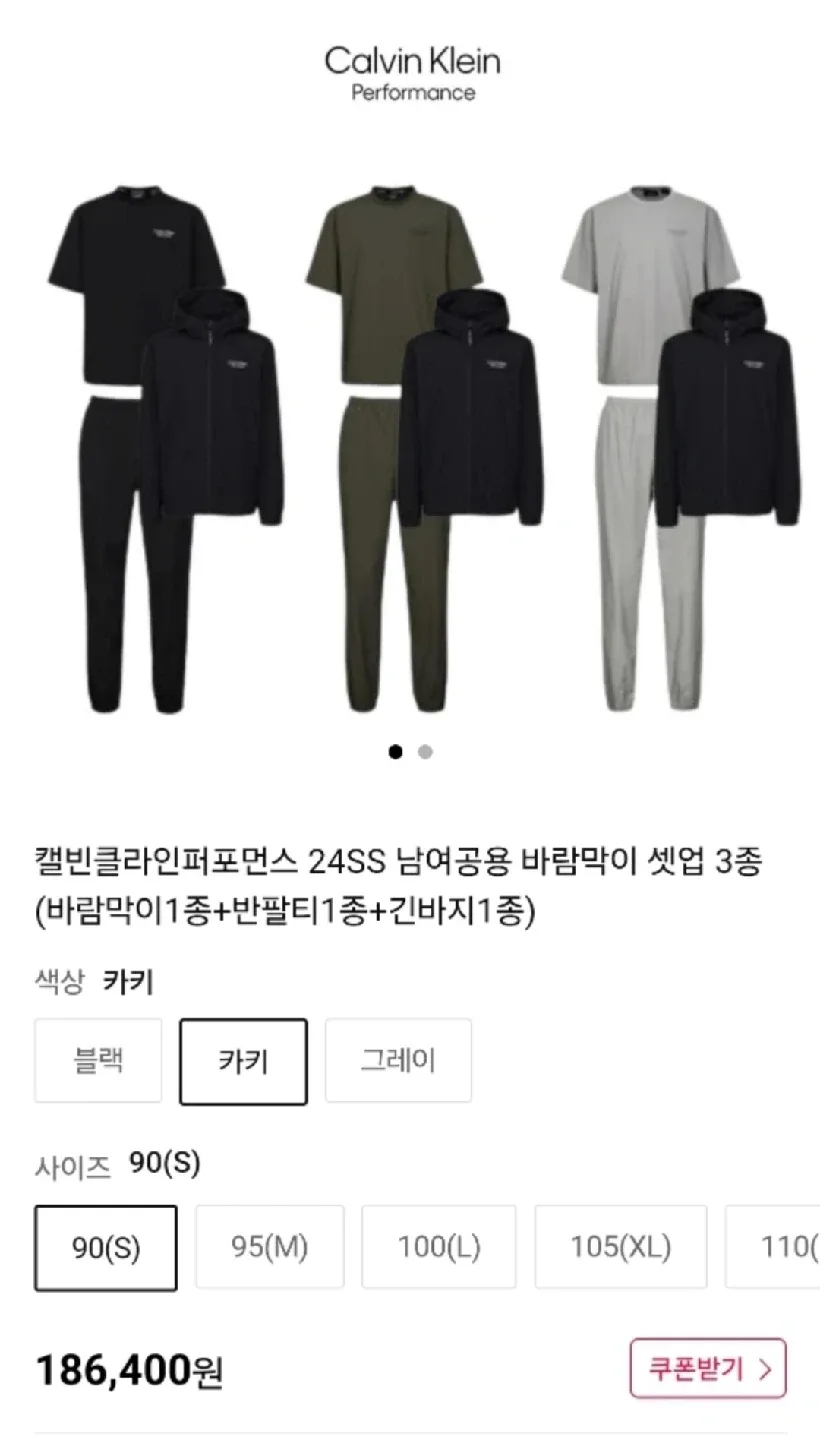Select size 100(L)
This screenshot has height=1440, width=820.
pos(439,1246)
